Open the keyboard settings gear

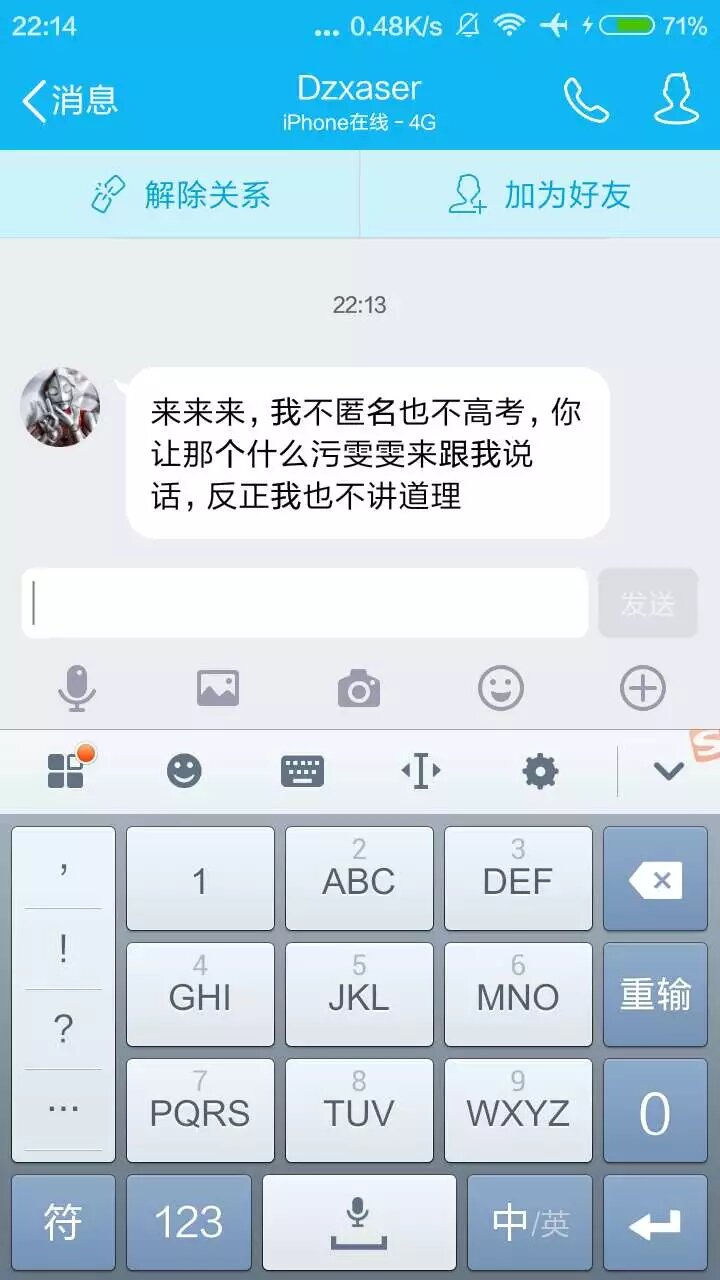pyautogui.click(x=540, y=771)
